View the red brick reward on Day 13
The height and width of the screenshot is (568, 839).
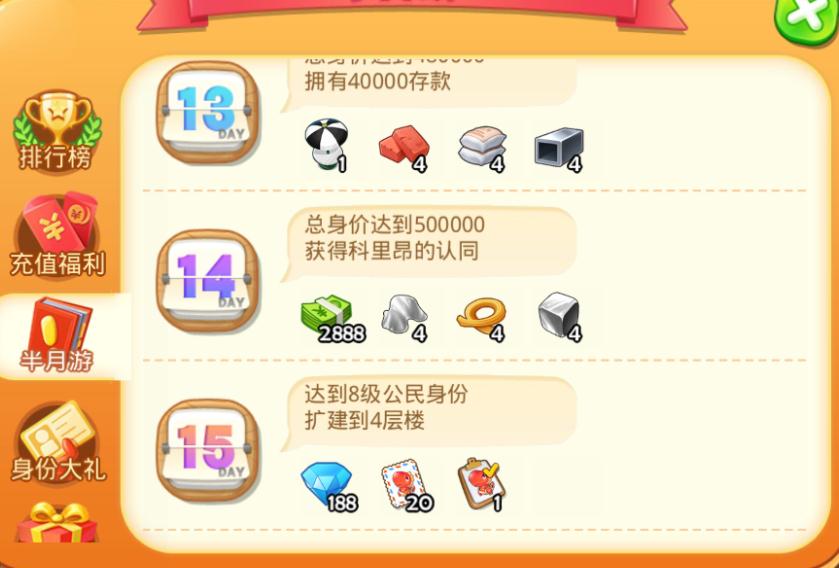pos(402,149)
